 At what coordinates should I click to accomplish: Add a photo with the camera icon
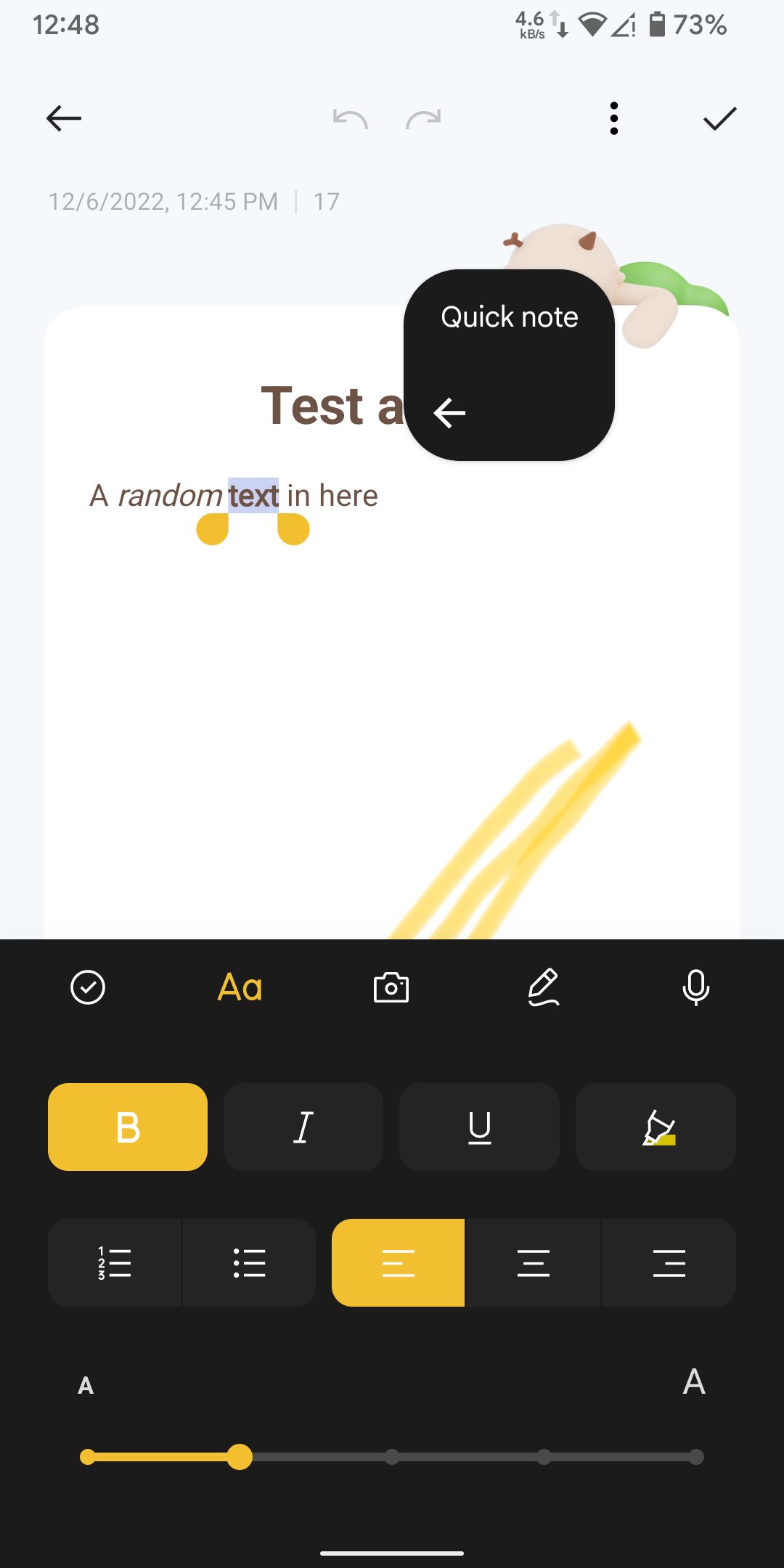point(391,987)
